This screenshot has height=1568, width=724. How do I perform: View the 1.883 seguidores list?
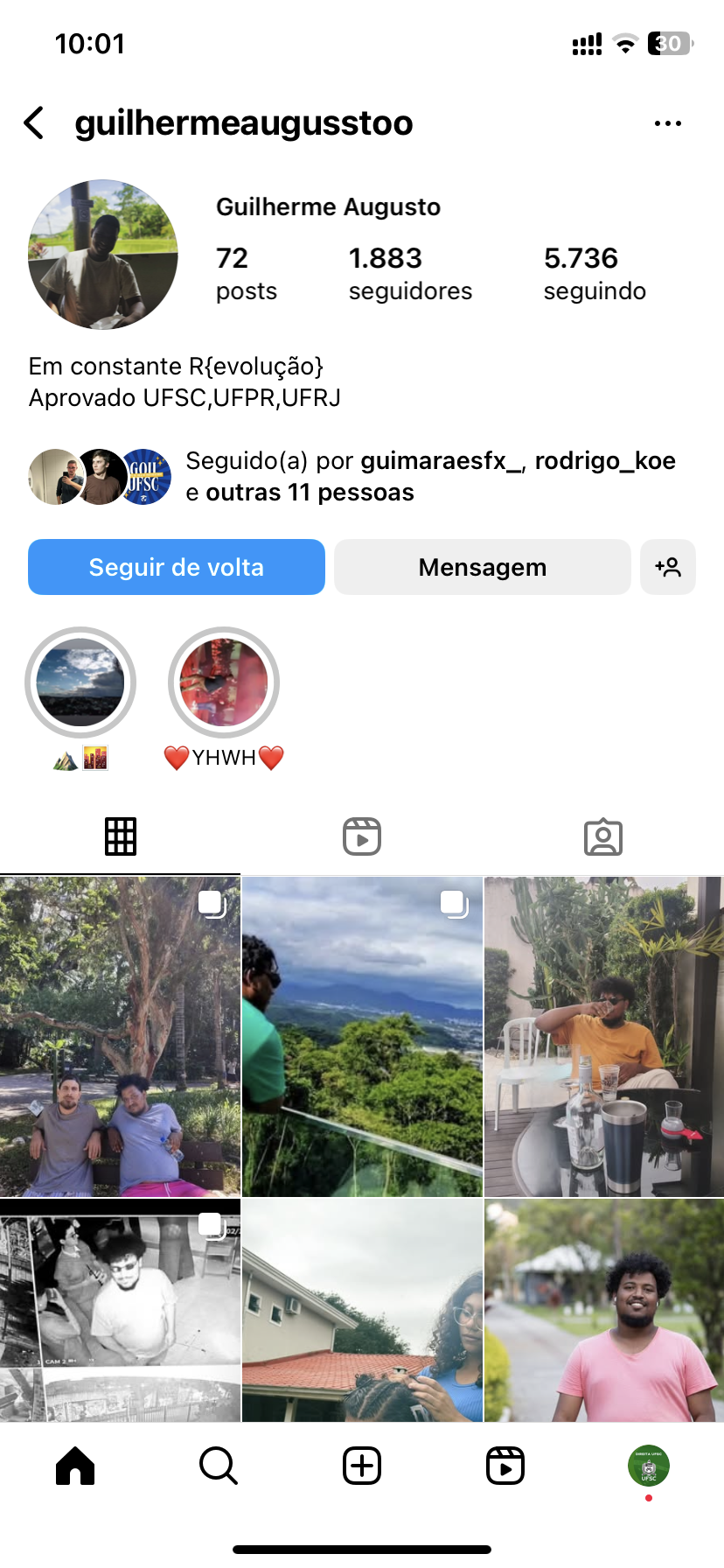[409, 273]
